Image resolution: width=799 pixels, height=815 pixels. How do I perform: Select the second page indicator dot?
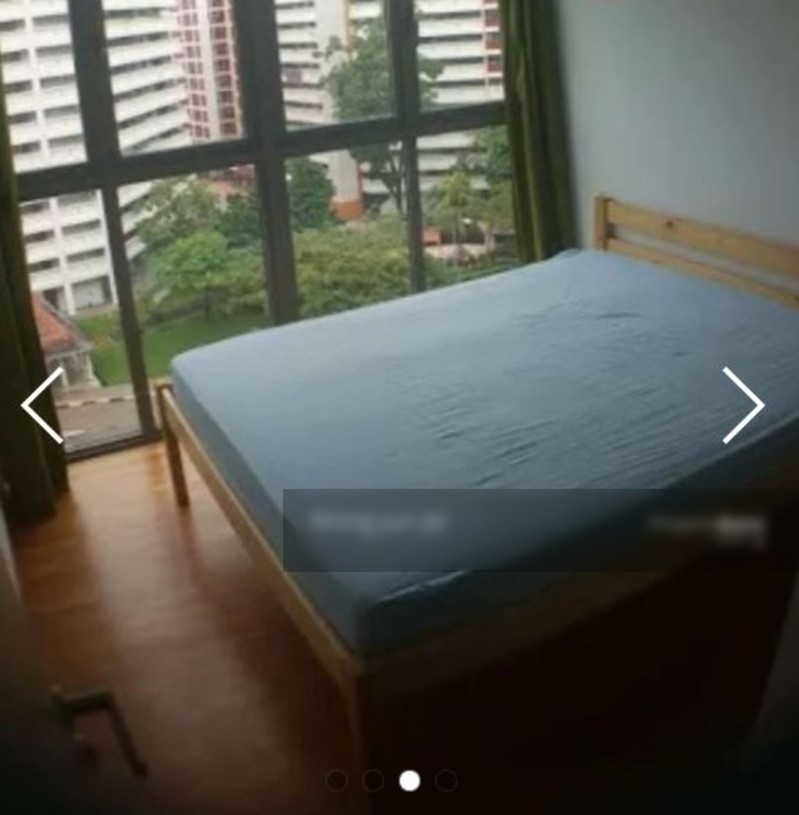pos(373,781)
